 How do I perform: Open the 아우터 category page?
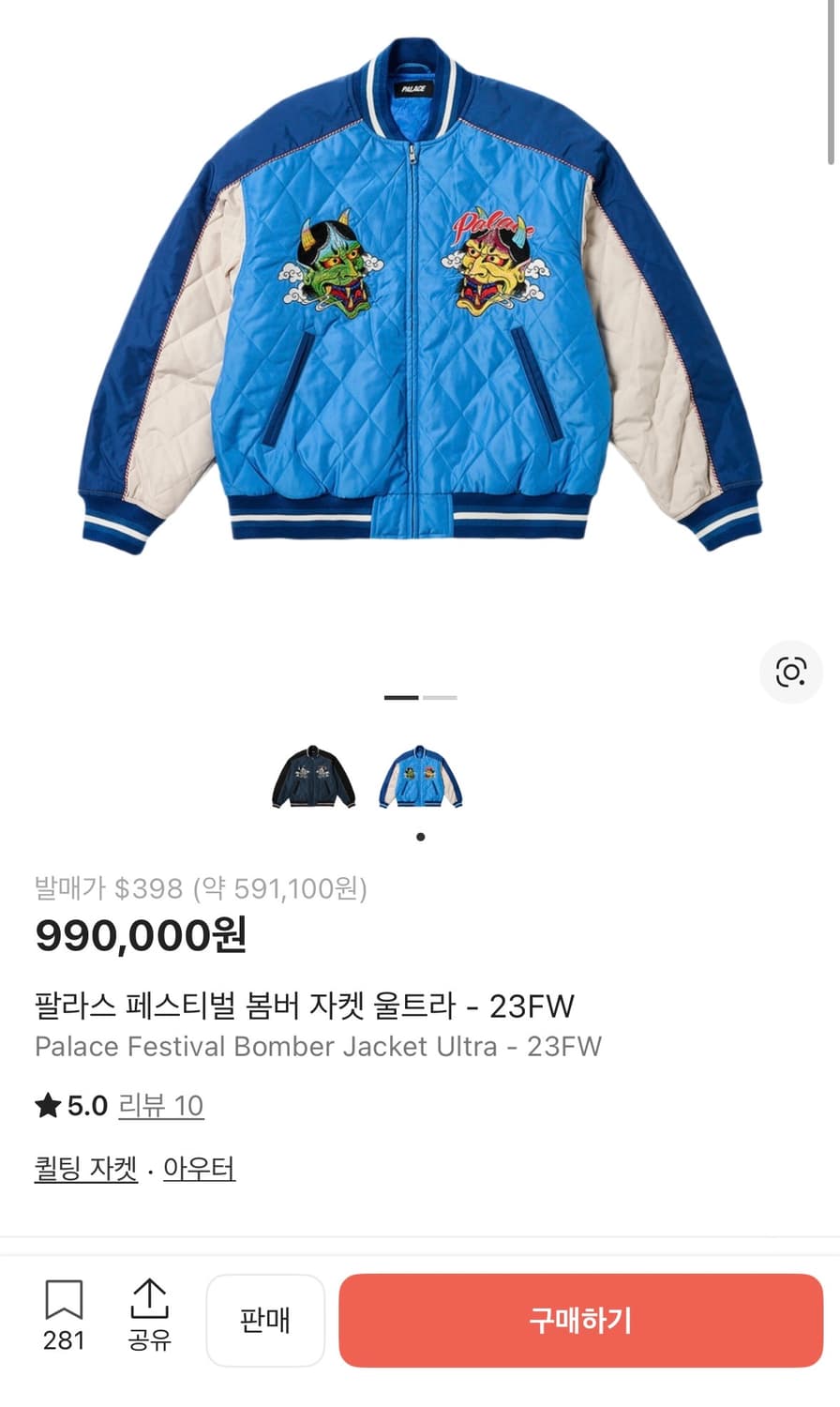200,1168
